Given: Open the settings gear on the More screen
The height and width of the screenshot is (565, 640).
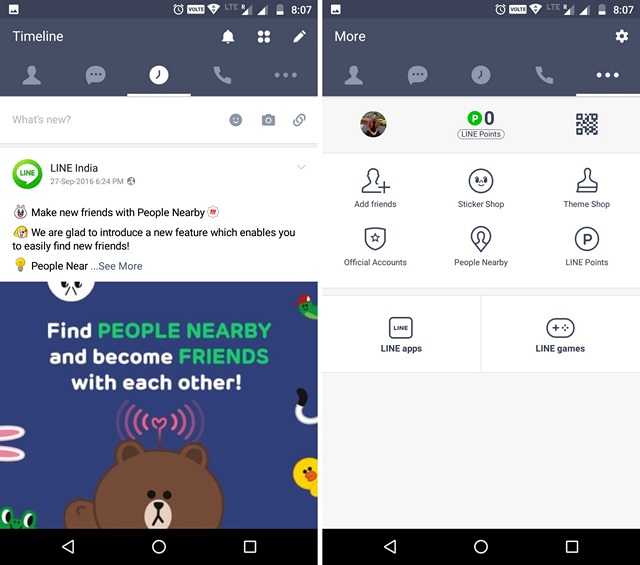Looking at the screenshot, I should (x=622, y=36).
